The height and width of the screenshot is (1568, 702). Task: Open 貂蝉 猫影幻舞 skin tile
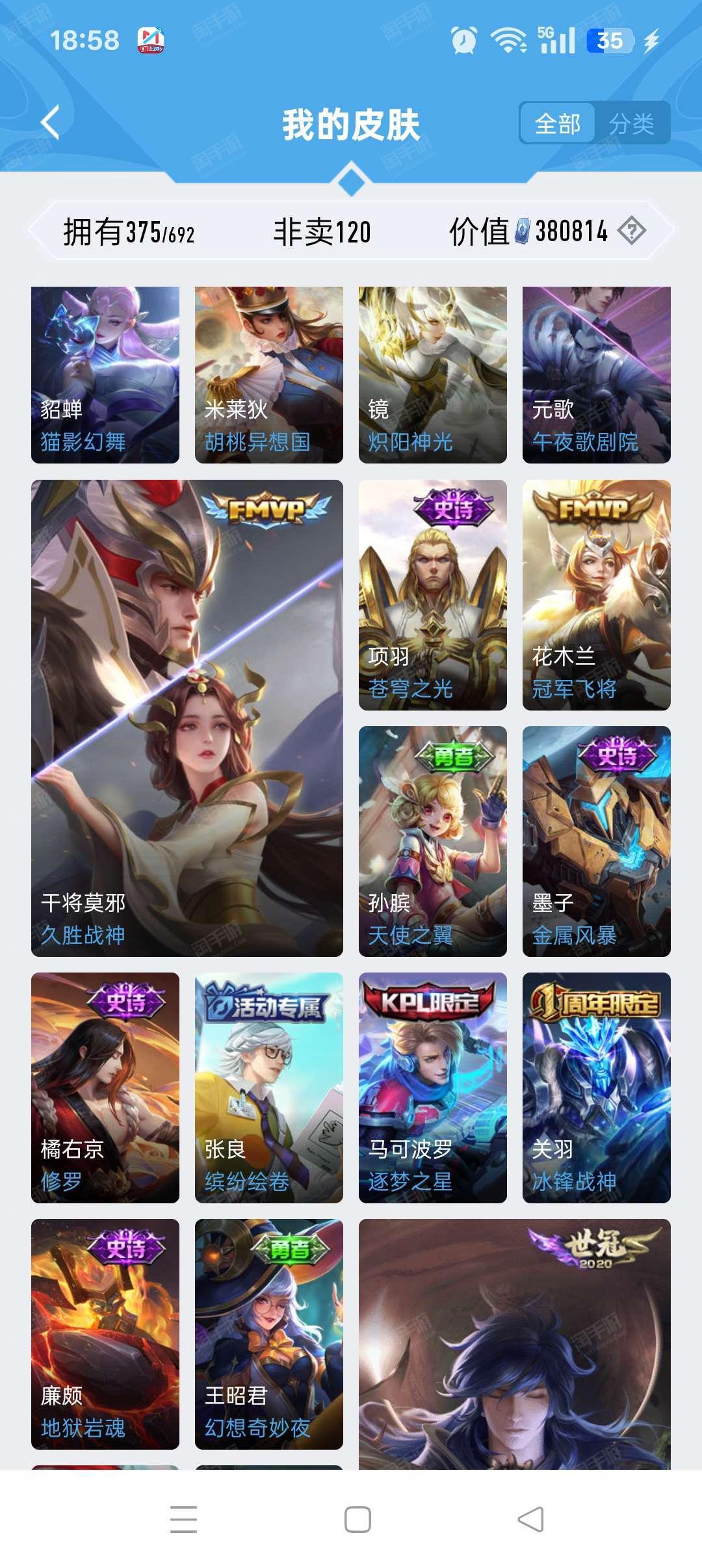coord(105,374)
